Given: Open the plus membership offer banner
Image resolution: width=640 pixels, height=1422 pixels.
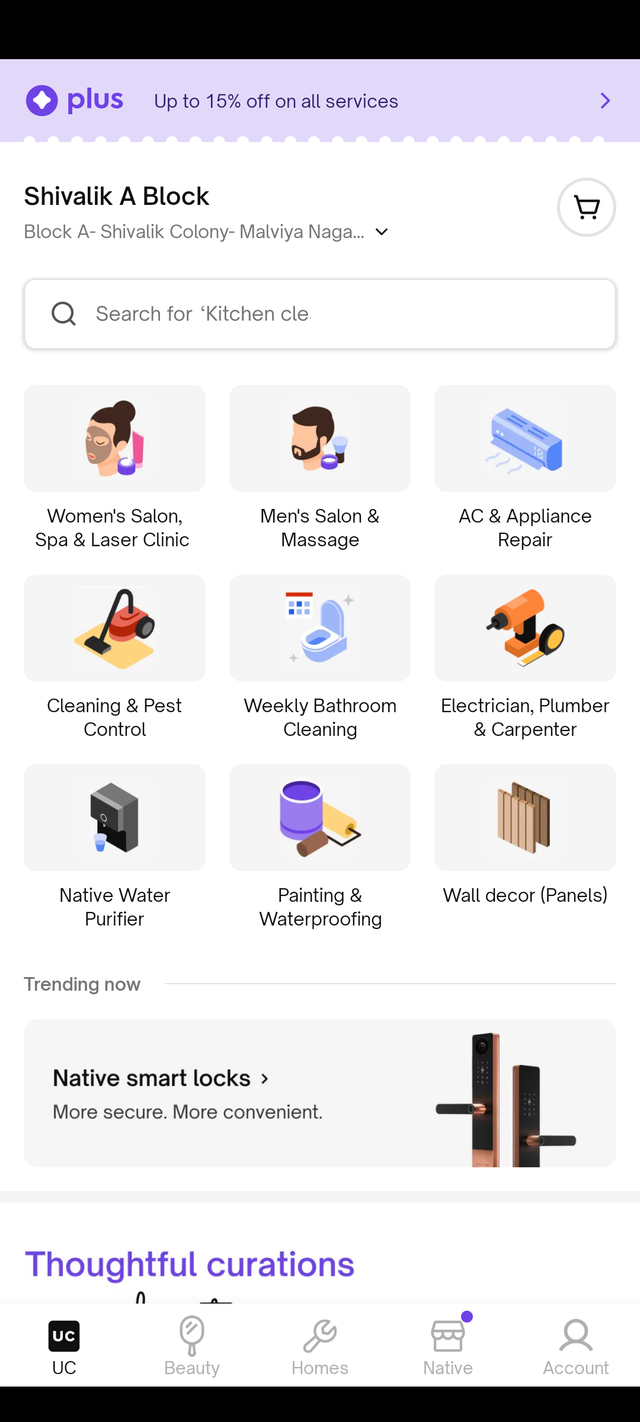Looking at the screenshot, I should point(320,101).
